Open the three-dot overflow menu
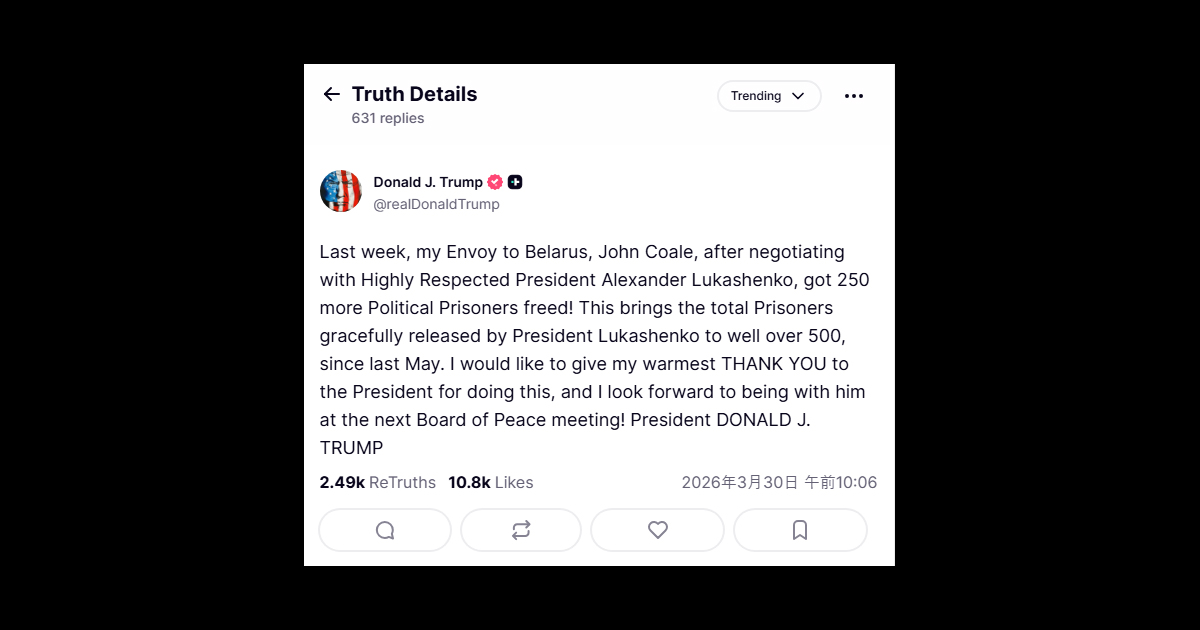The height and width of the screenshot is (630, 1200). point(853,96)
